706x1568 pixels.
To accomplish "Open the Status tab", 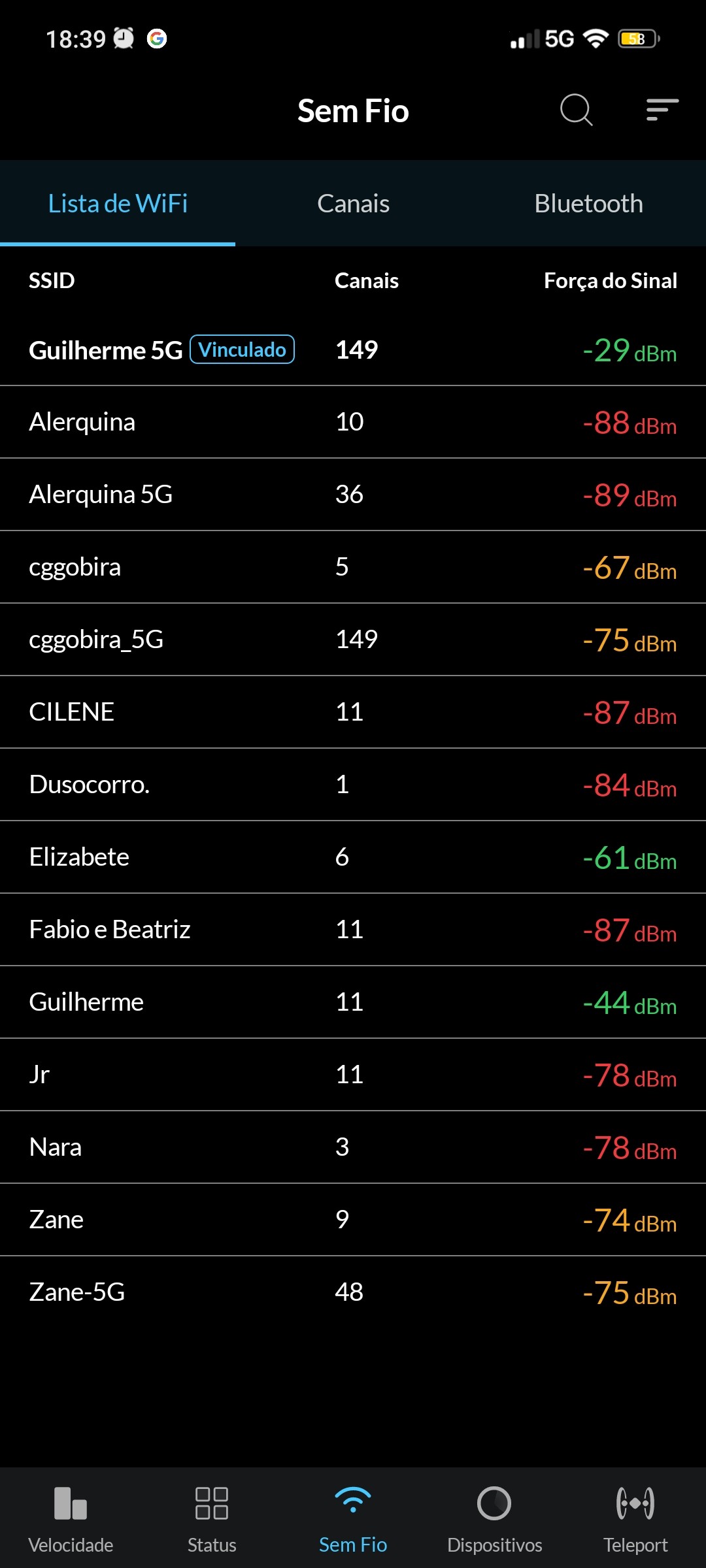I will tap(212, 1517).
